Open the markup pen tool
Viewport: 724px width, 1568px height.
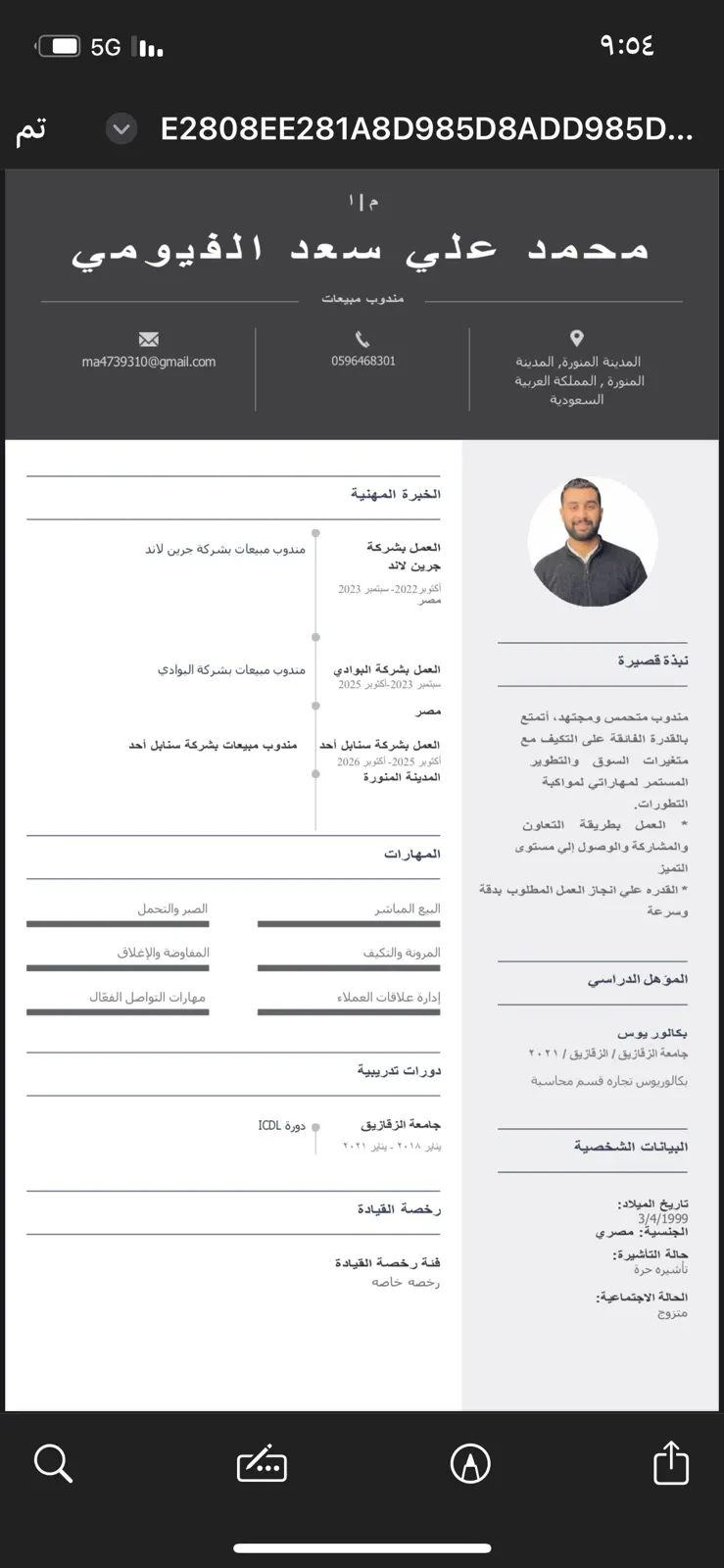point(470,1464)
